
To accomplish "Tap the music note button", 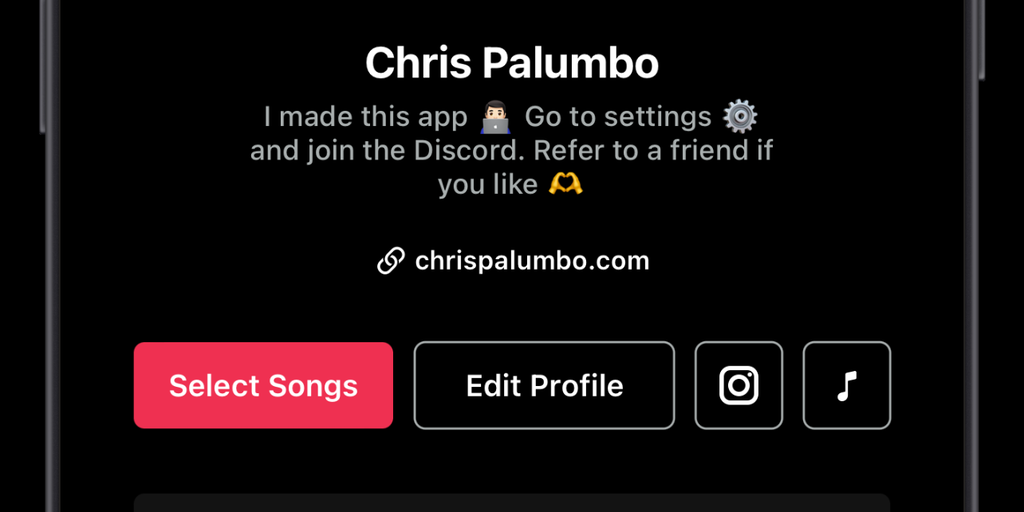I will [846, 385].
